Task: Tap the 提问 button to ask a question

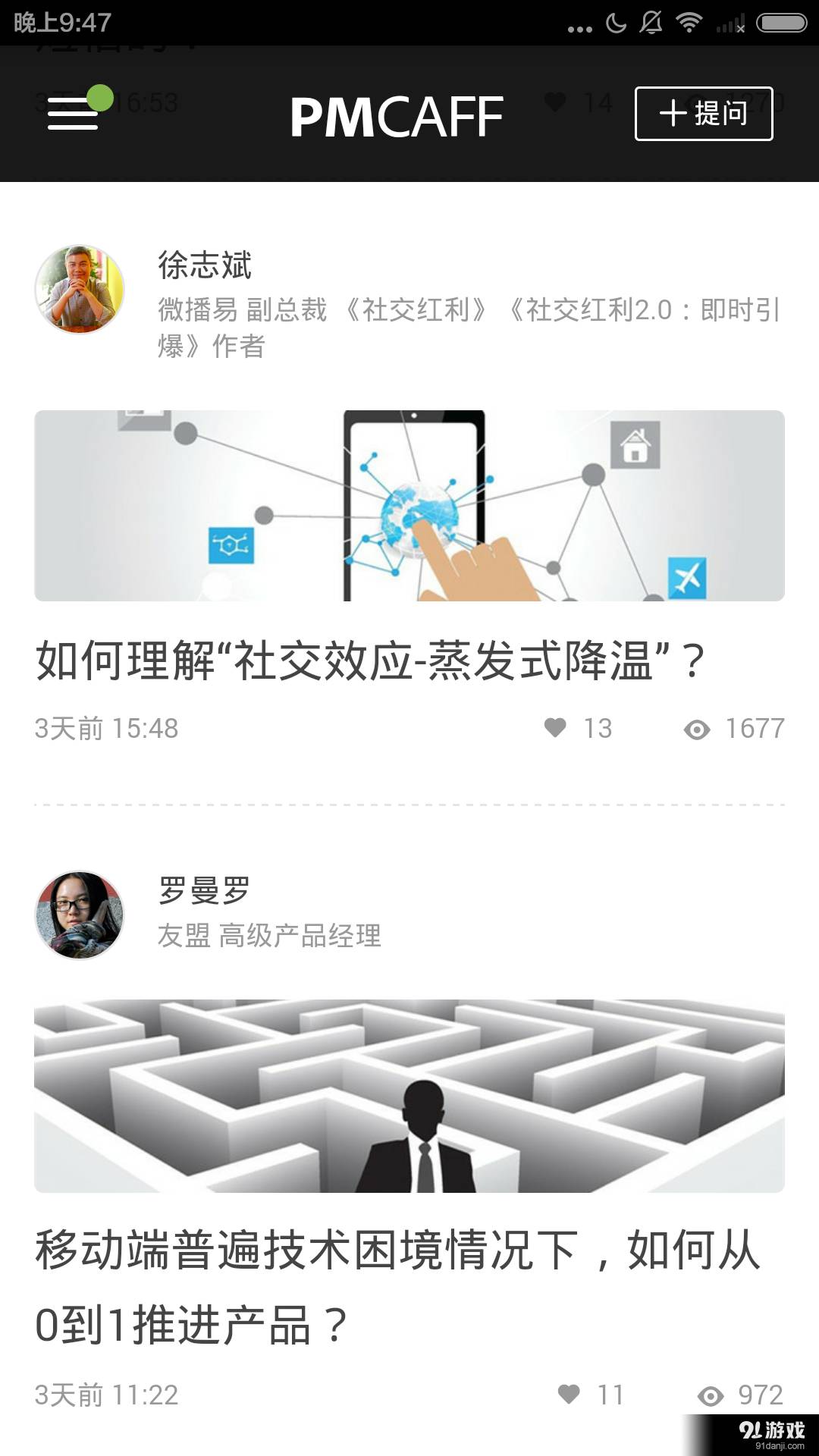Action: pos(703,114)
